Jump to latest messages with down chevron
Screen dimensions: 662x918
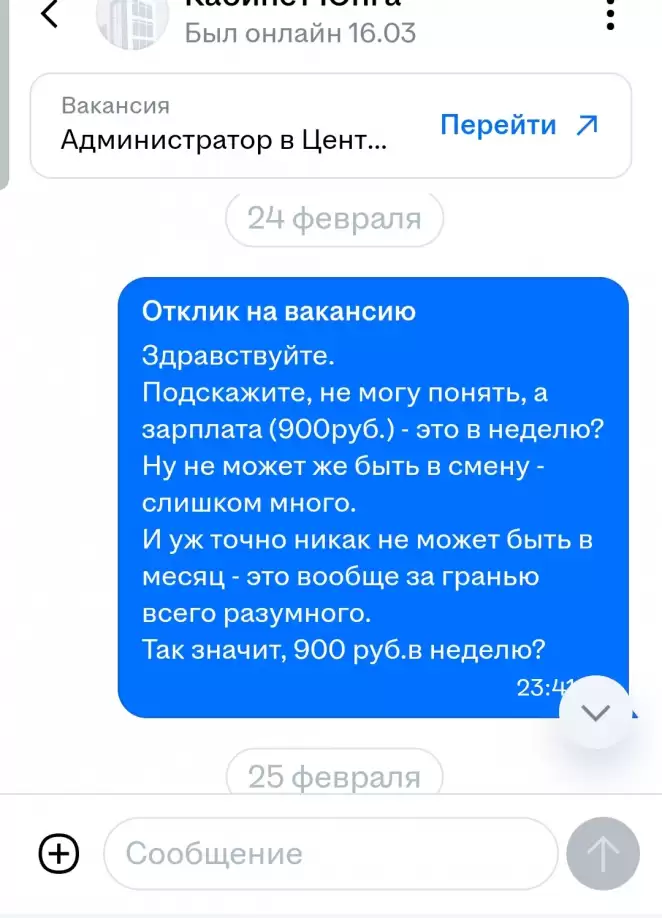pos(595,712)
